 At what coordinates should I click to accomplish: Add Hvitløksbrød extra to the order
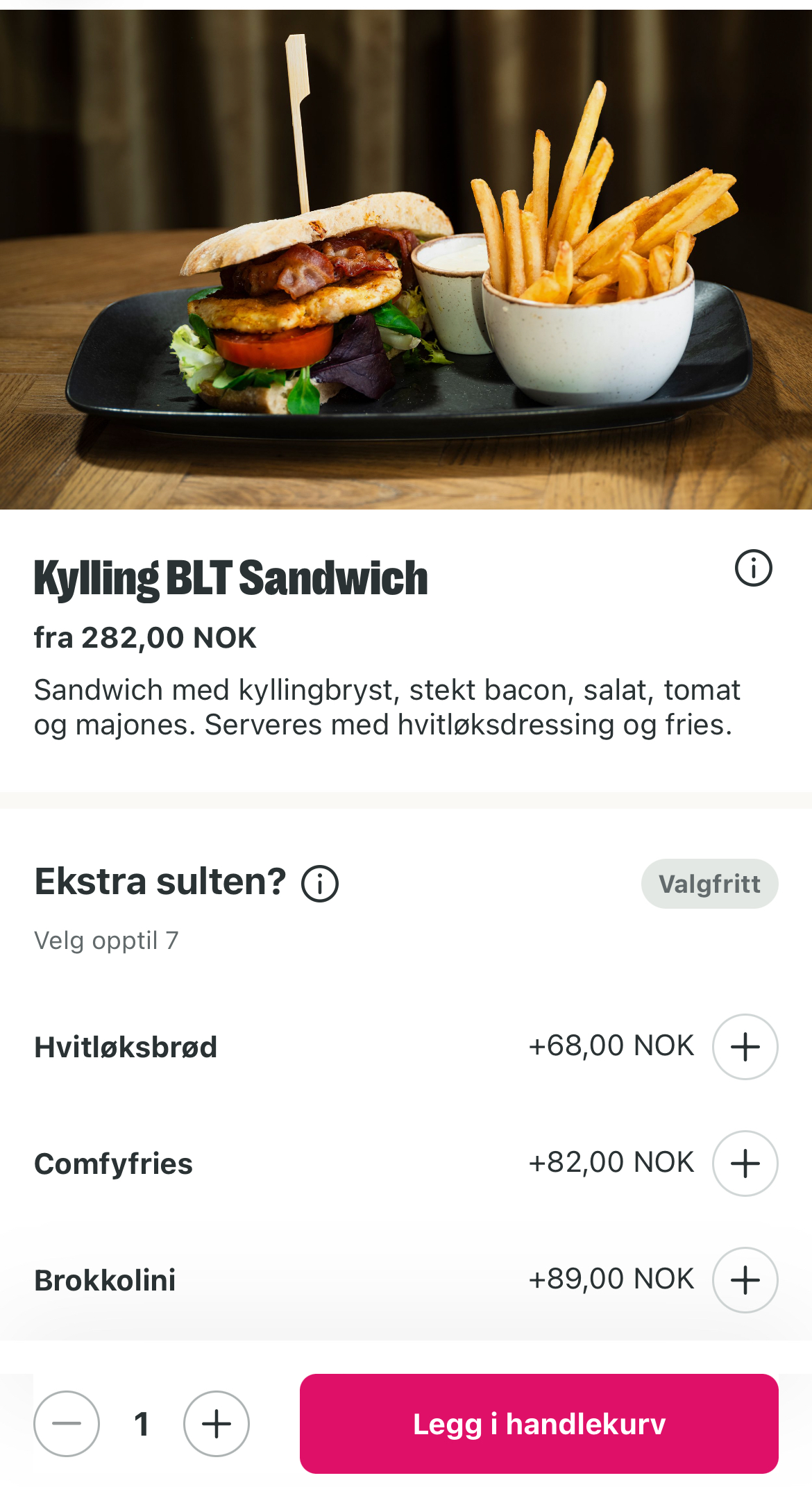(x=745, y=1047)
